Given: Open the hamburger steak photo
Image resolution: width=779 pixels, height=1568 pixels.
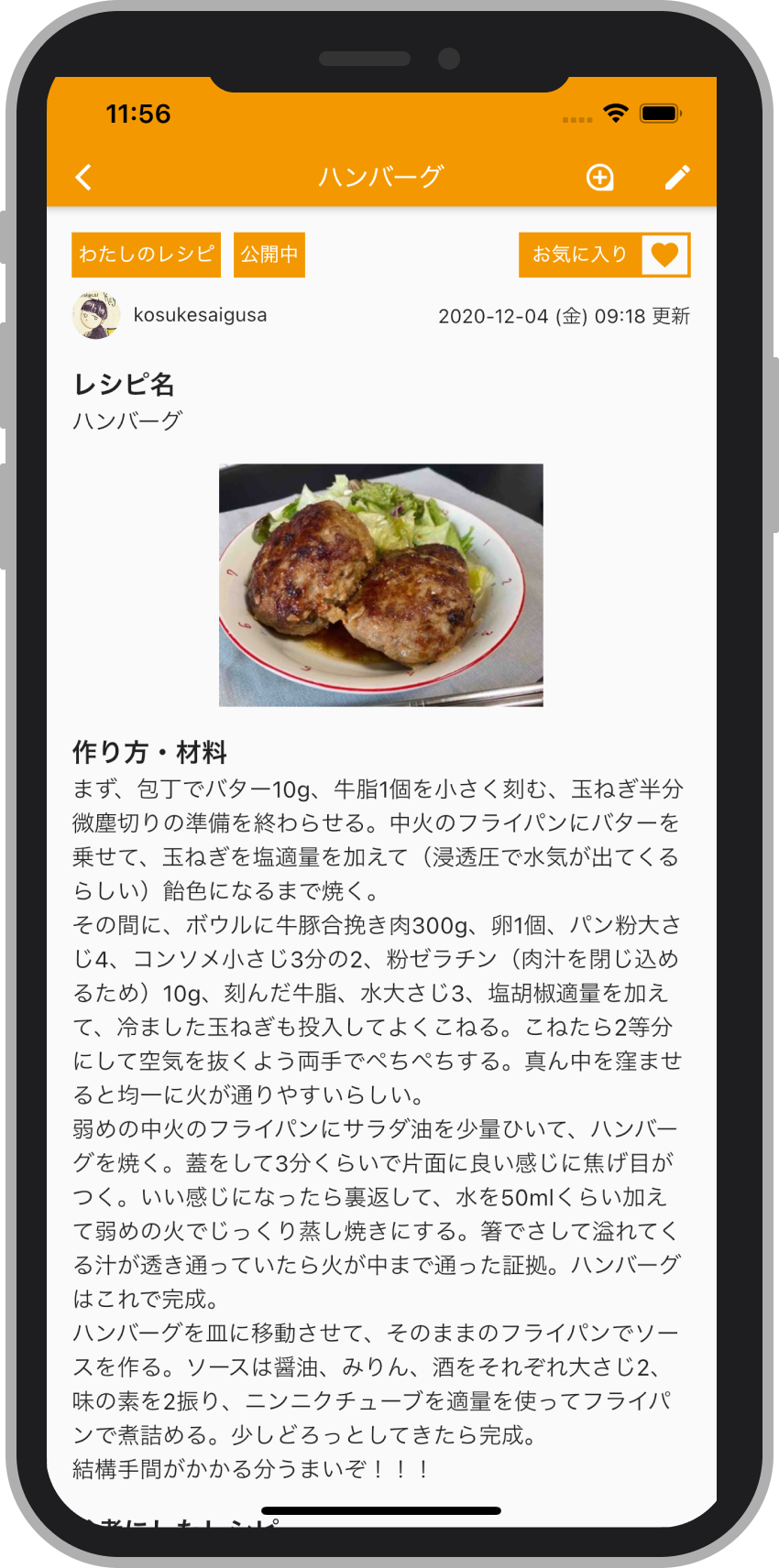Looking at the screenshot, I should click(381, 585).
